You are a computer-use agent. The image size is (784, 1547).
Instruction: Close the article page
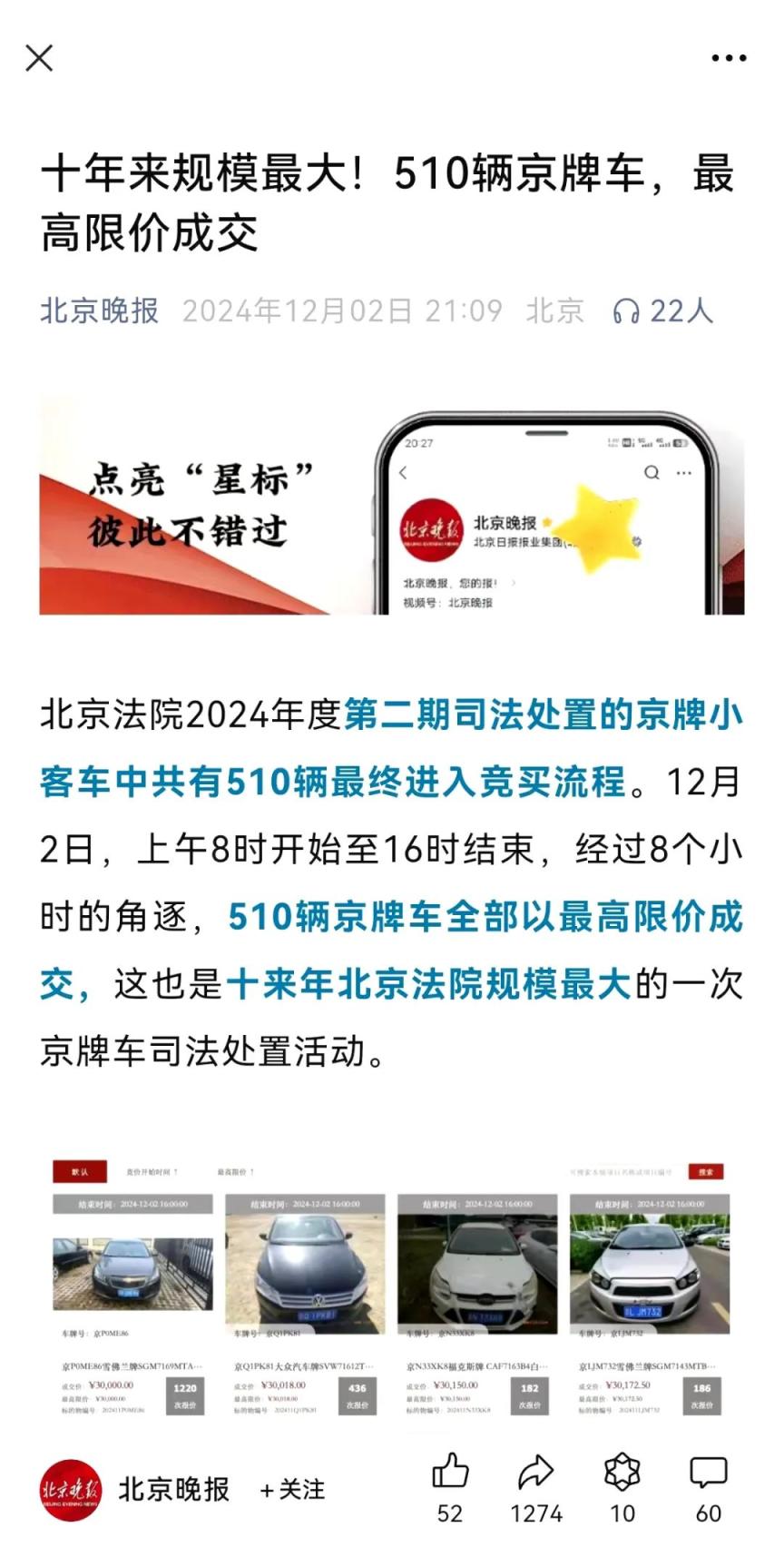click(x=39, y=58)
